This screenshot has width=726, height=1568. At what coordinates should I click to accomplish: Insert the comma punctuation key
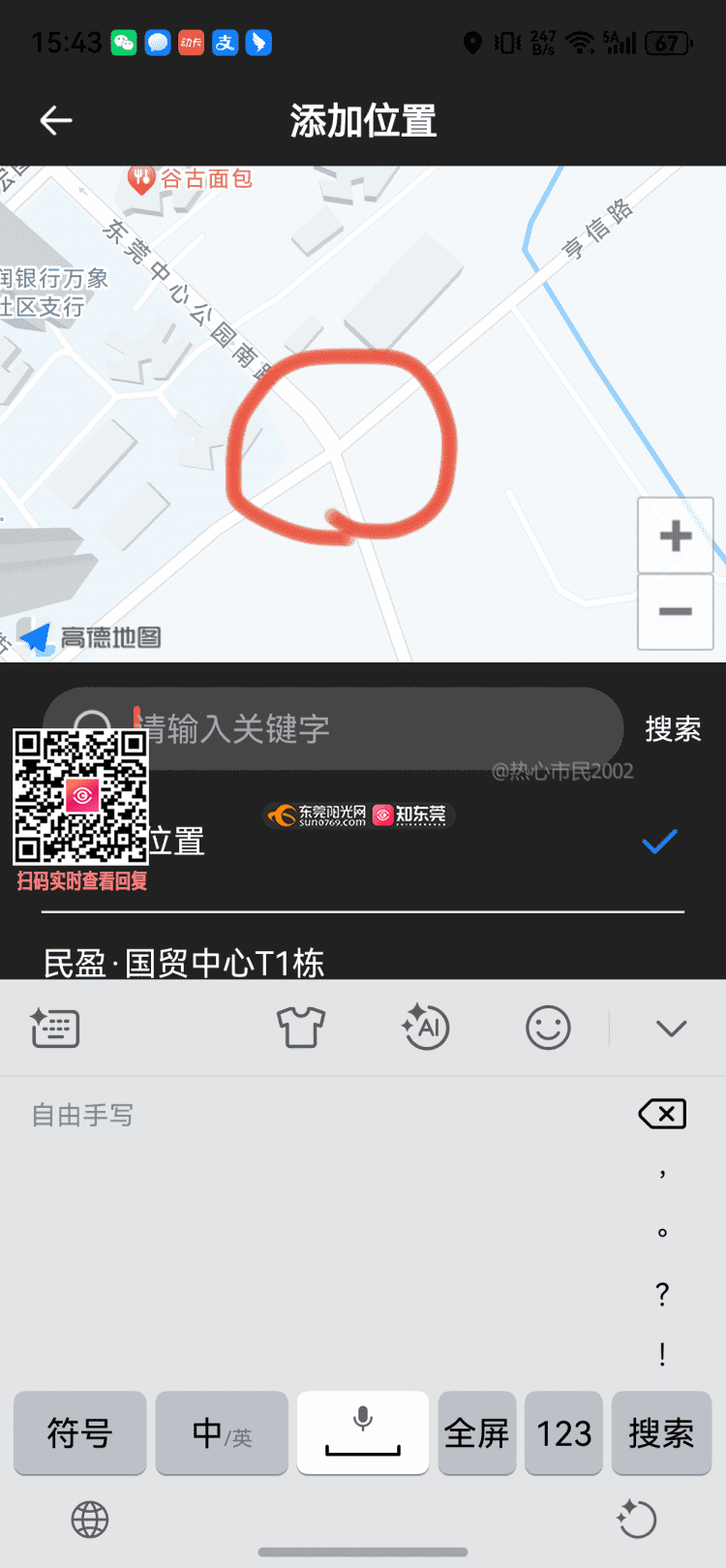click(x=662, y=1173)
